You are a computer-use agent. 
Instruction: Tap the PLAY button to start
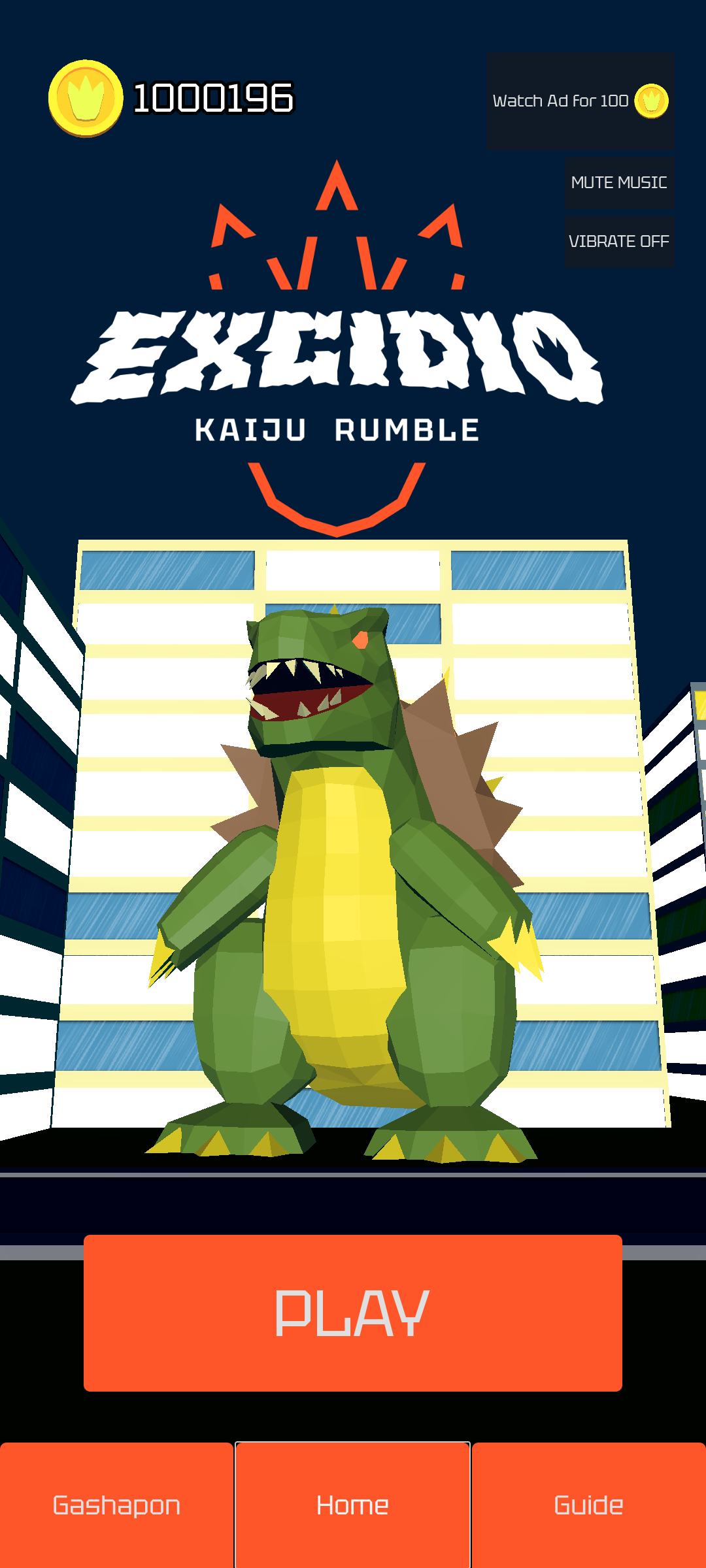pos(352,1313)
